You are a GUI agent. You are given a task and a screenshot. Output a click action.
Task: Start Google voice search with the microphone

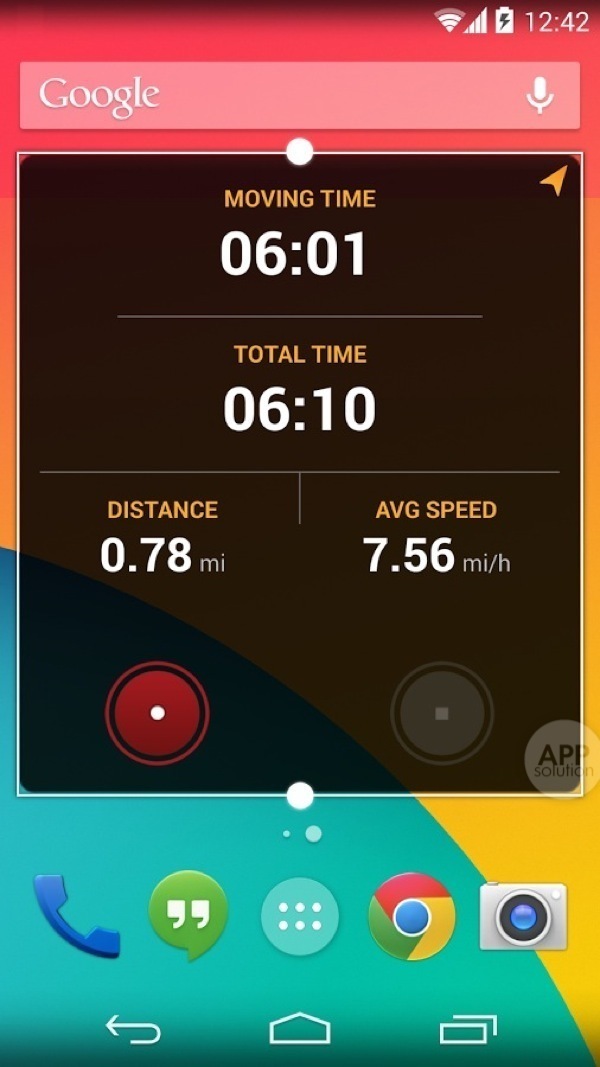(540, 95)
